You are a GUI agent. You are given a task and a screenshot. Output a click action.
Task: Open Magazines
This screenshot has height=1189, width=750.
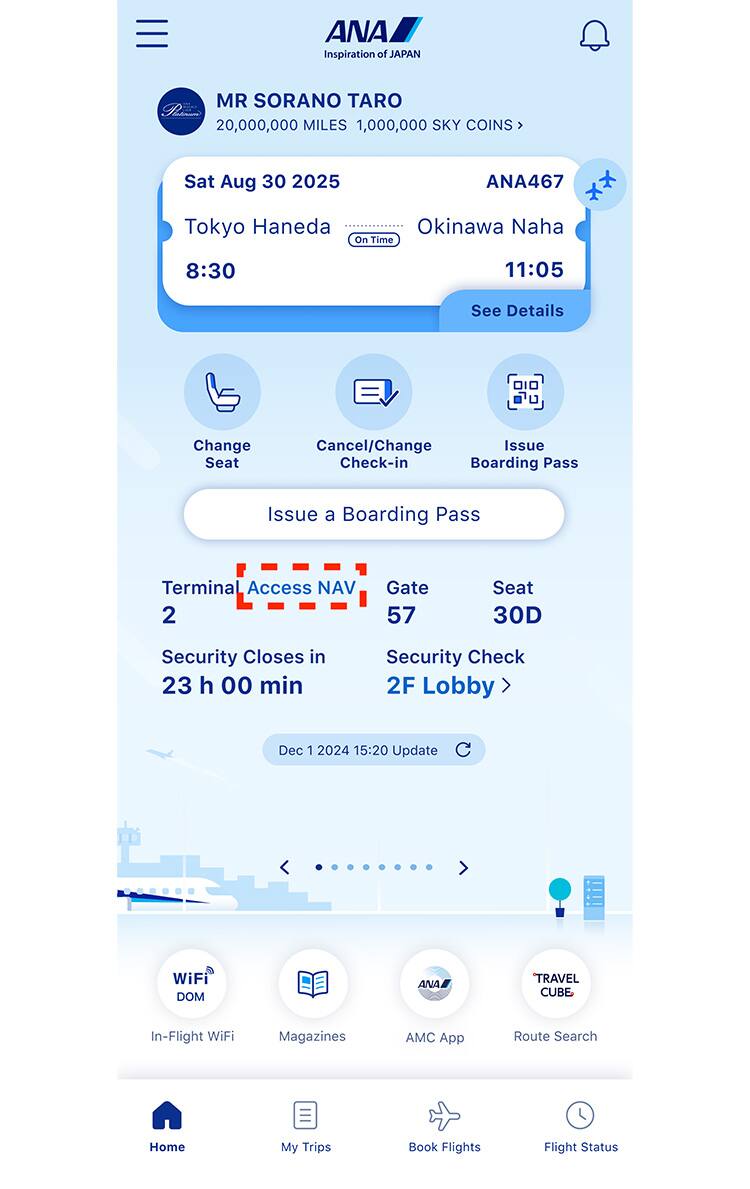(313, 984)
